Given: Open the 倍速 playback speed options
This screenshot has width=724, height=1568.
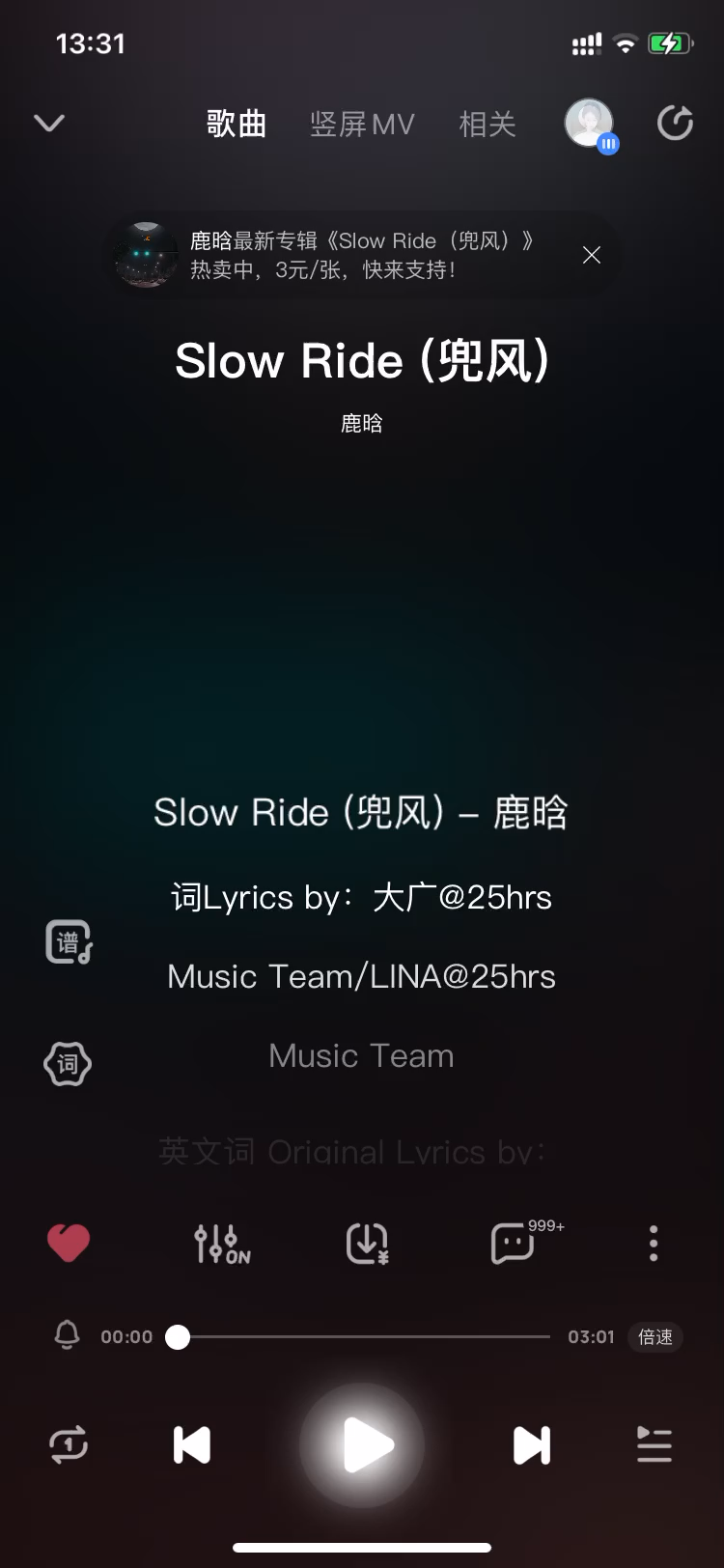Looking at the screenshot, I should point(655,1337).
